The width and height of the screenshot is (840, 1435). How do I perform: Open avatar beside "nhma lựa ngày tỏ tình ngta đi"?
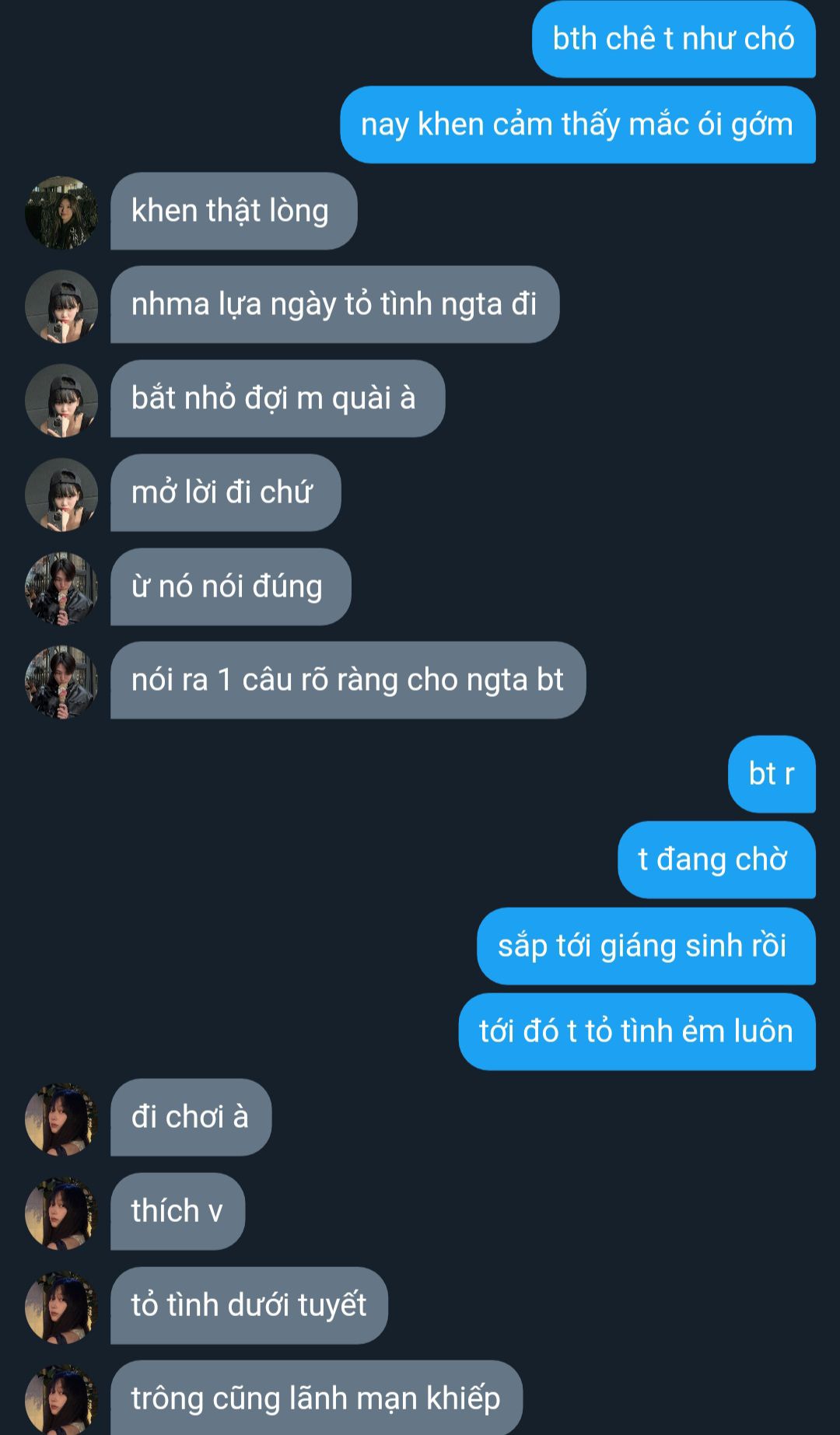tap(61, 306)
